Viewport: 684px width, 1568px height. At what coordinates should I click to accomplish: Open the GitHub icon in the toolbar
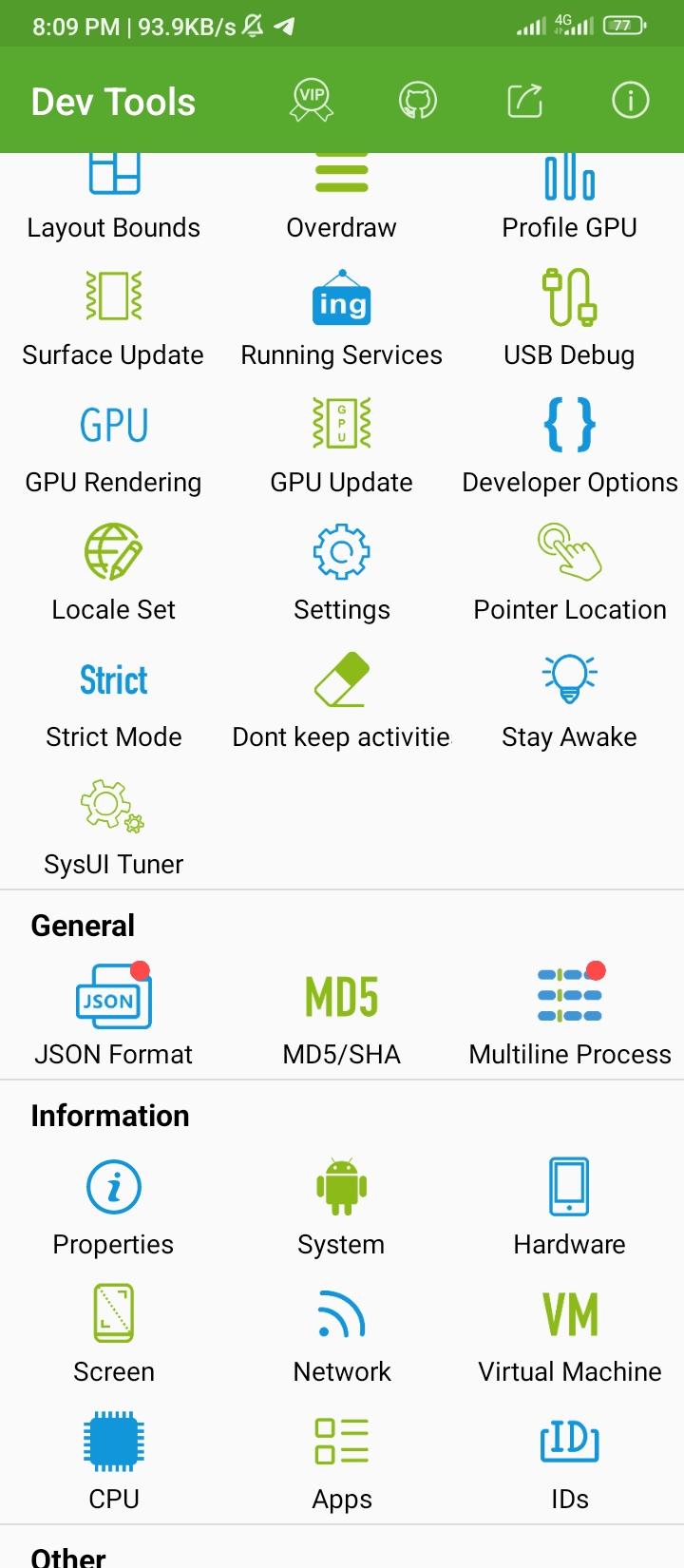click(x=418, y=100)
